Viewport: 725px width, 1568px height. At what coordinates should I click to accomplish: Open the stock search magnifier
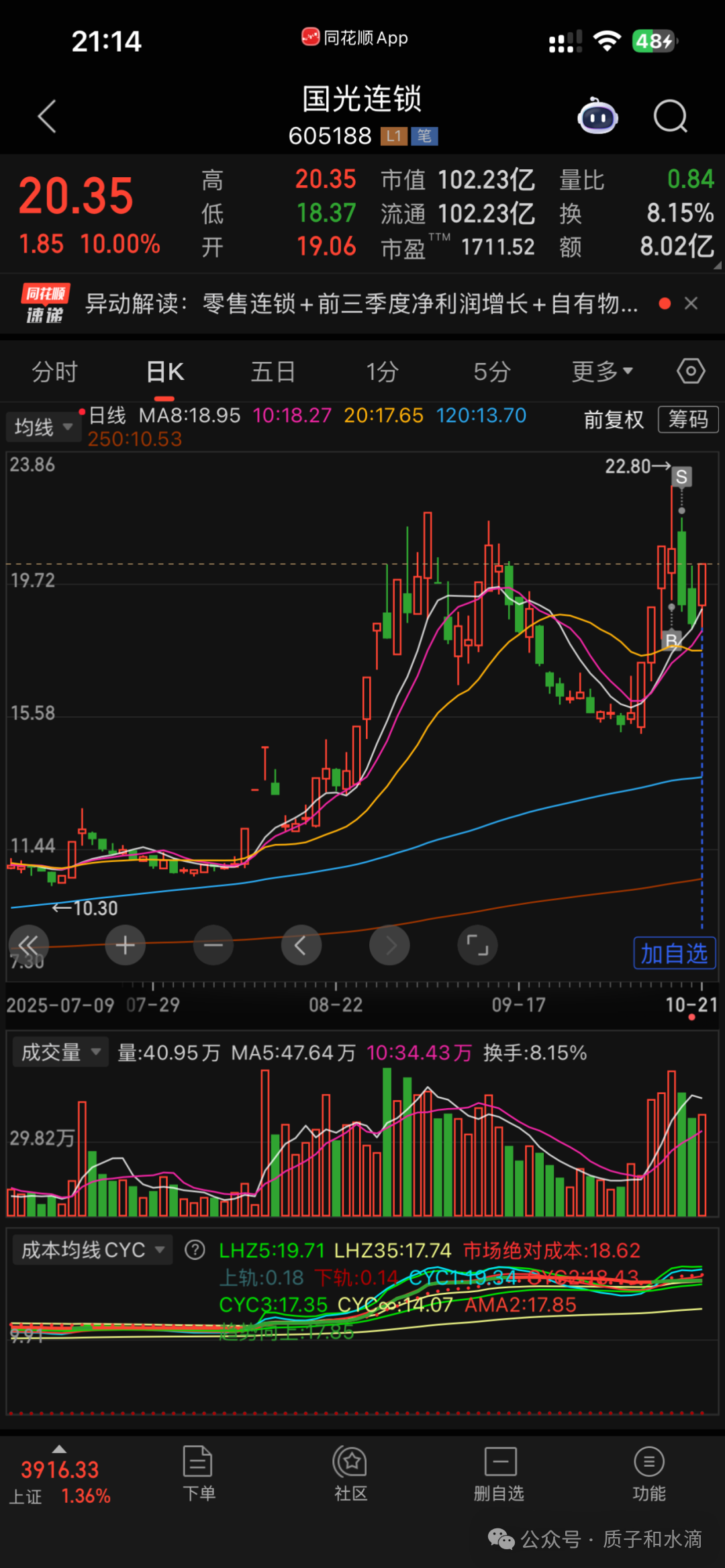tap(671, 116)
